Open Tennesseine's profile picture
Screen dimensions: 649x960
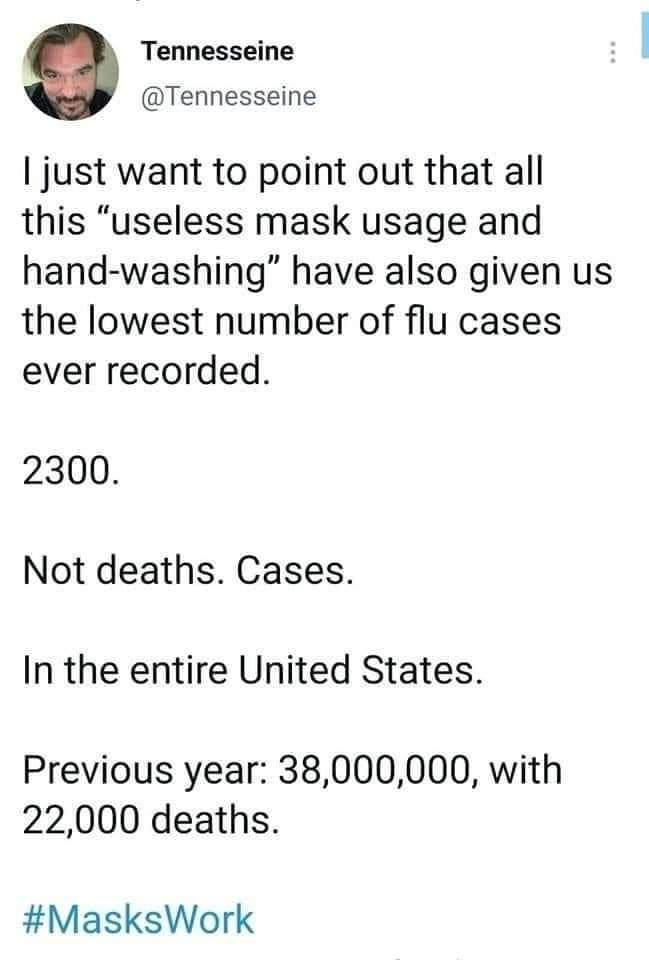pos(70,72)
